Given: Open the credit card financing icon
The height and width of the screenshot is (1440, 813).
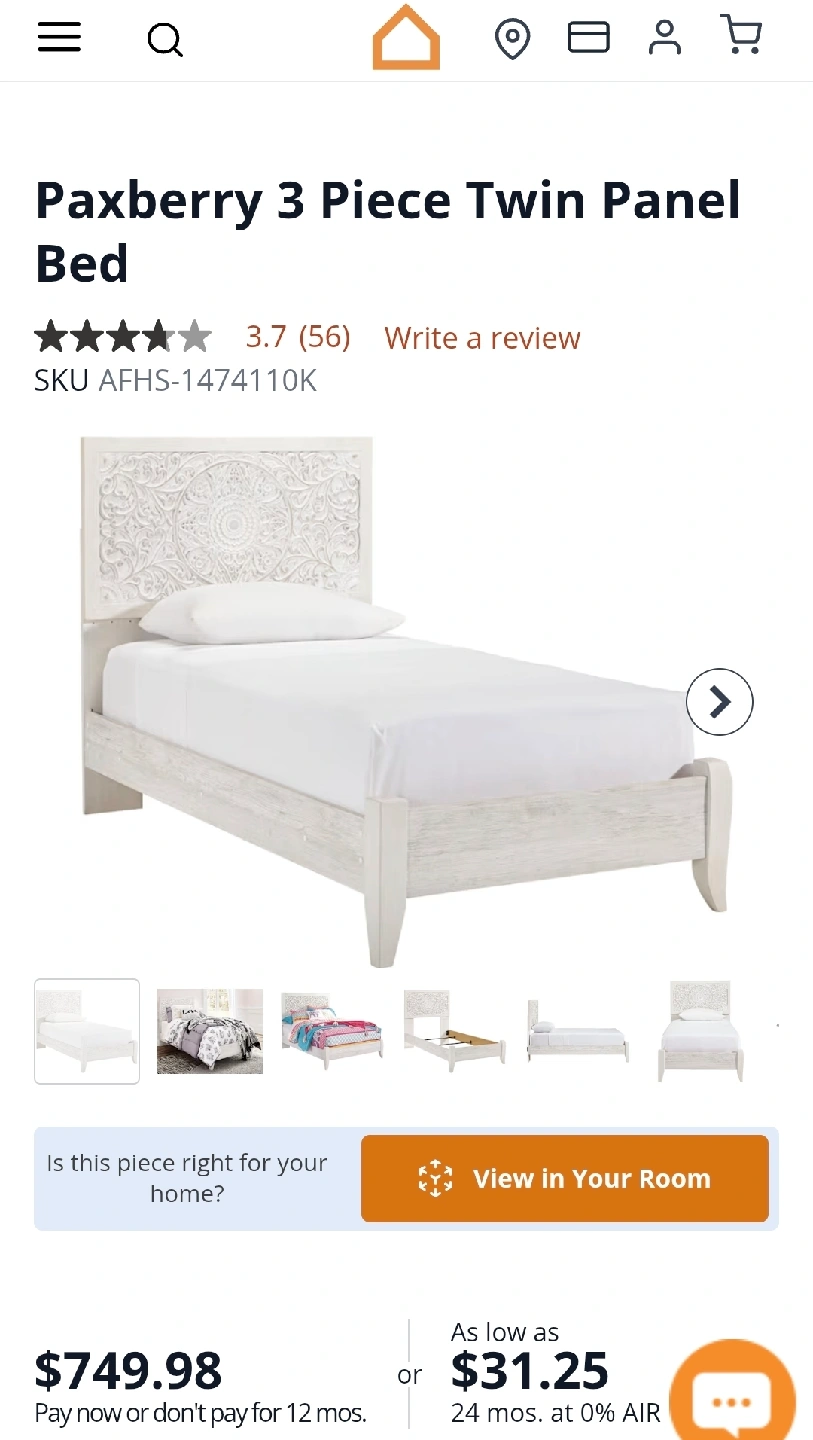Looking at the screenshot, I should click(x=588, y=38).
